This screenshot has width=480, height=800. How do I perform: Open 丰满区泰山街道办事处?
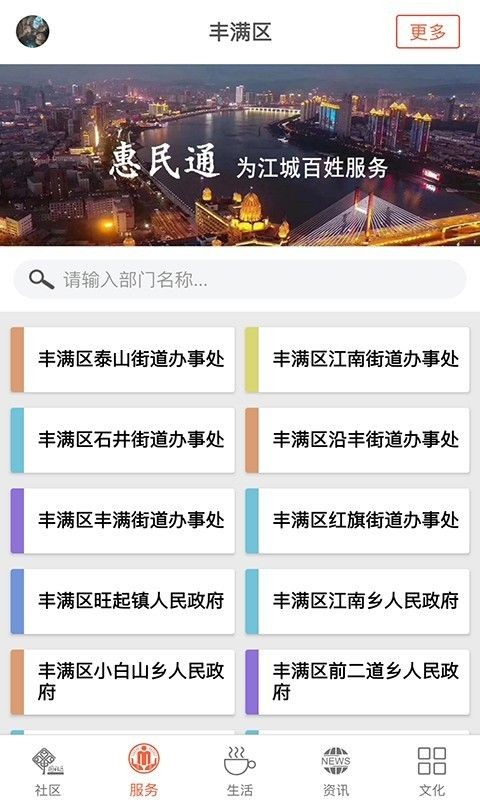coord(122,360)
